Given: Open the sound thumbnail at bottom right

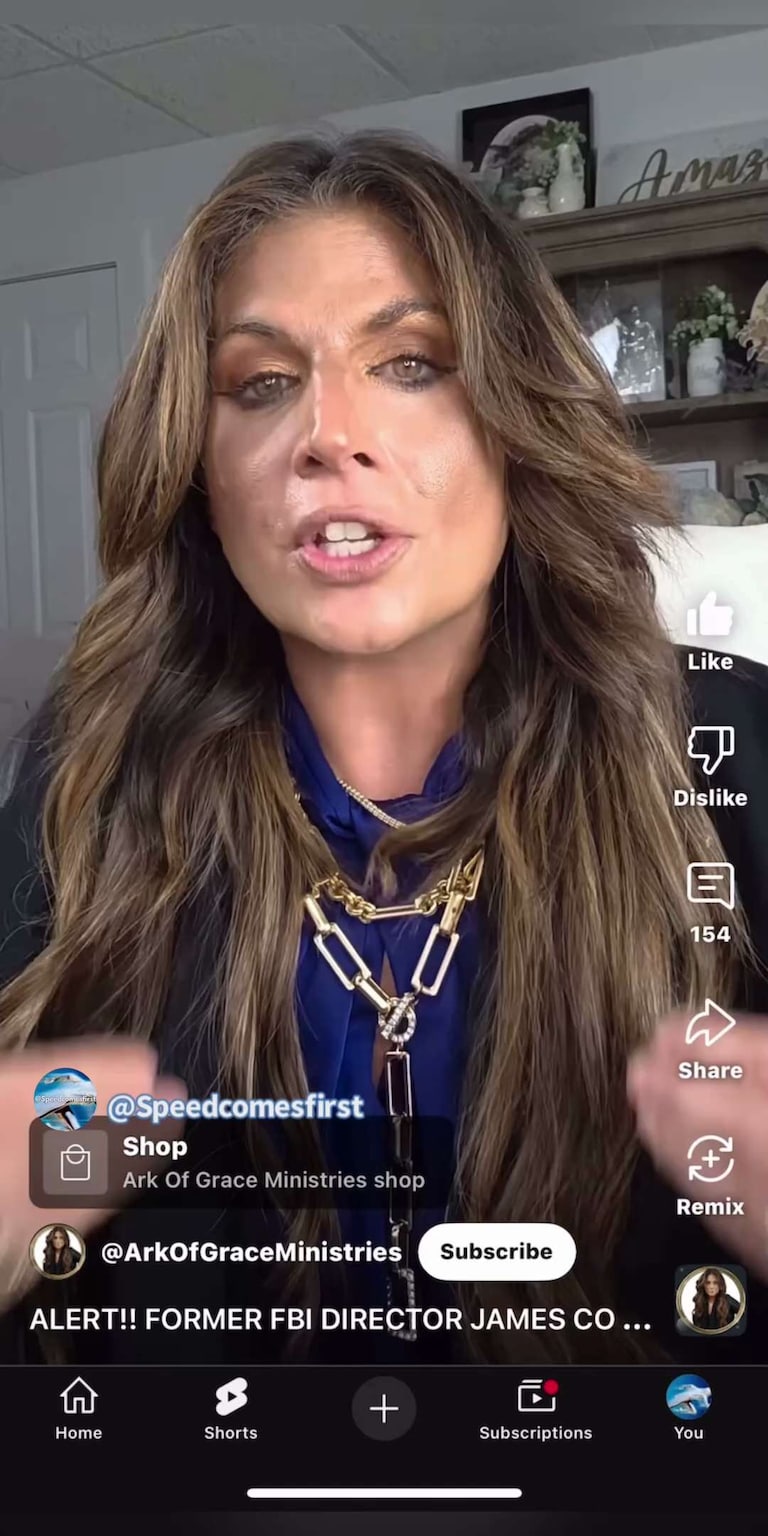Looking at the screenshot, I should [x=710, y=1300].
